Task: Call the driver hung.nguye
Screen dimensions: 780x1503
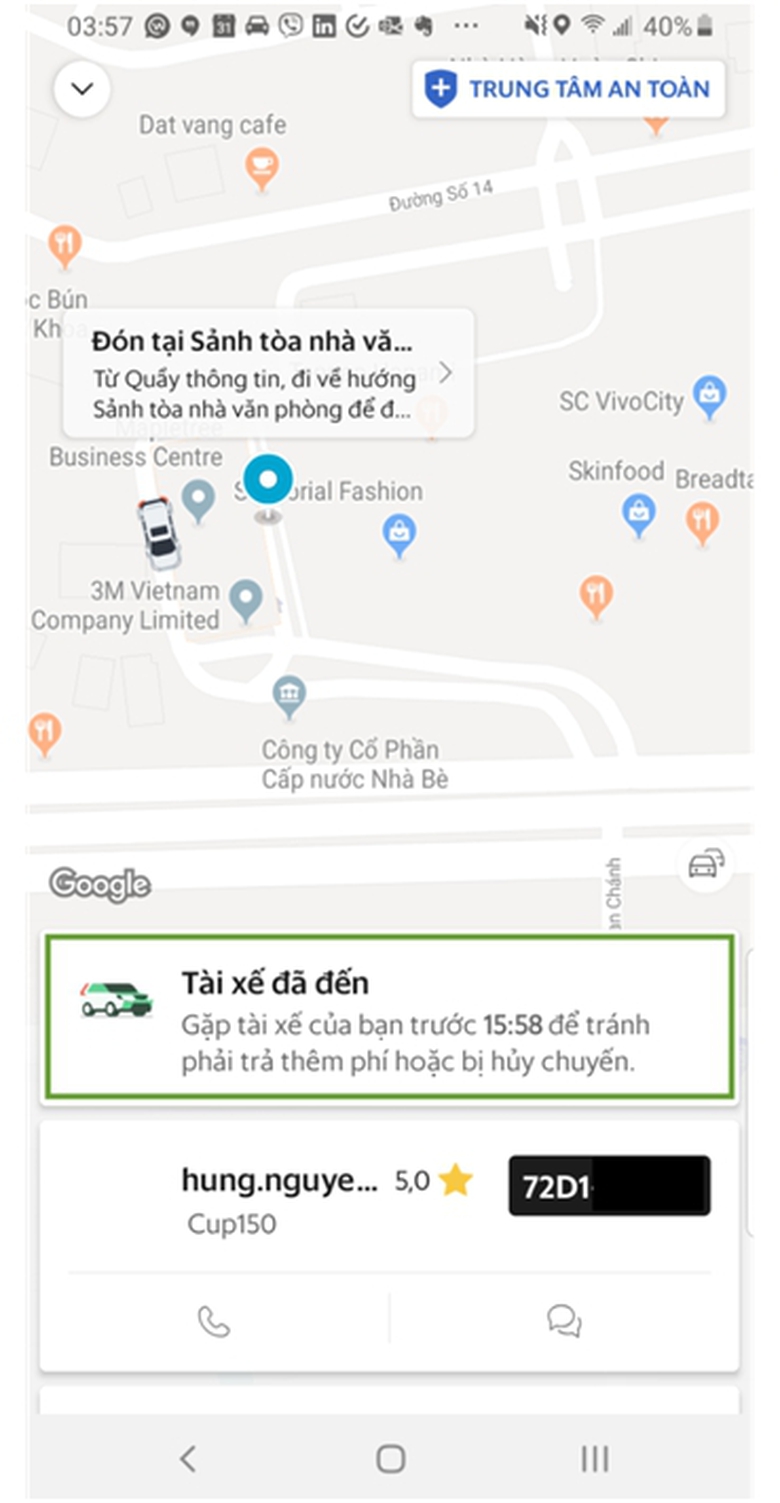Action: click(x=214, y=1322)
